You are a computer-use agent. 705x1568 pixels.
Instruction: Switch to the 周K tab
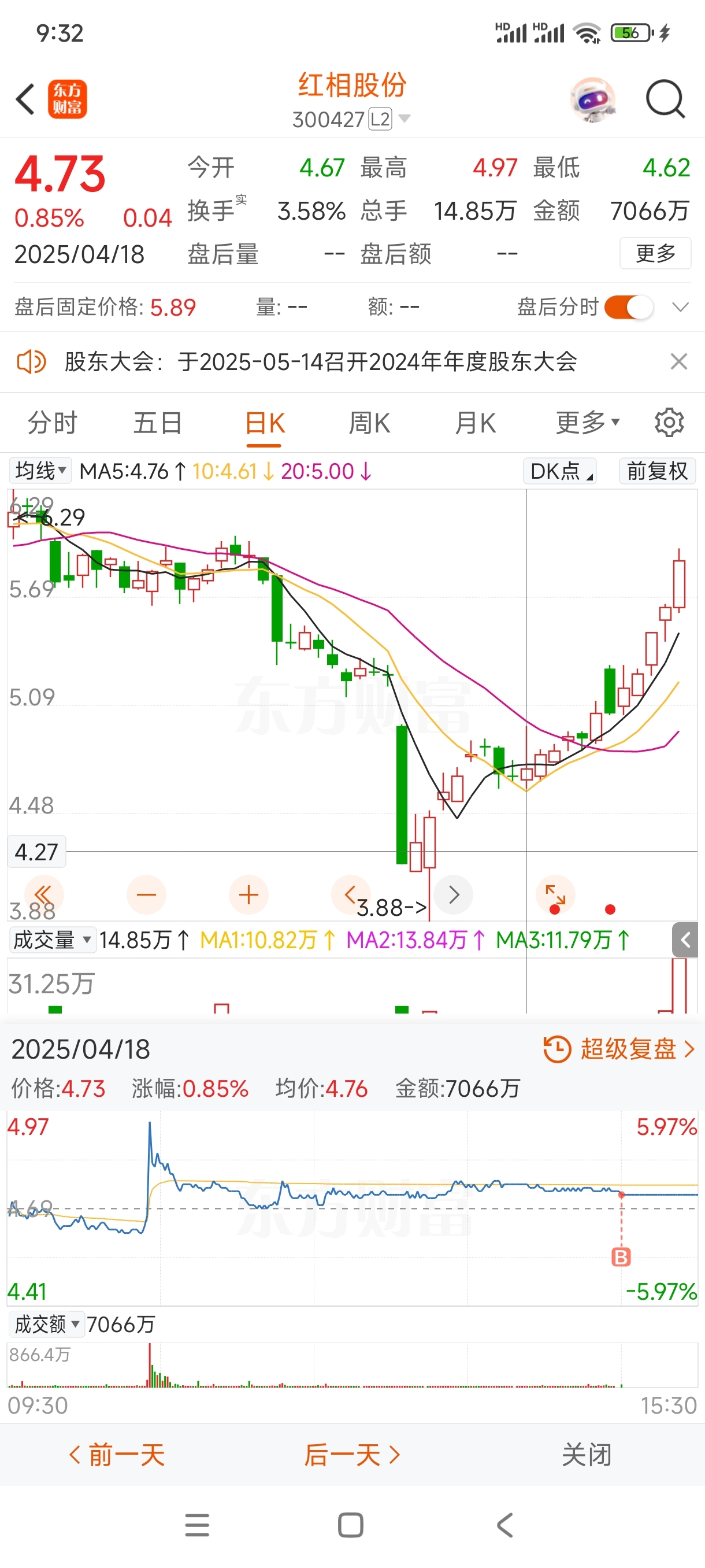(x=369, y=423)
